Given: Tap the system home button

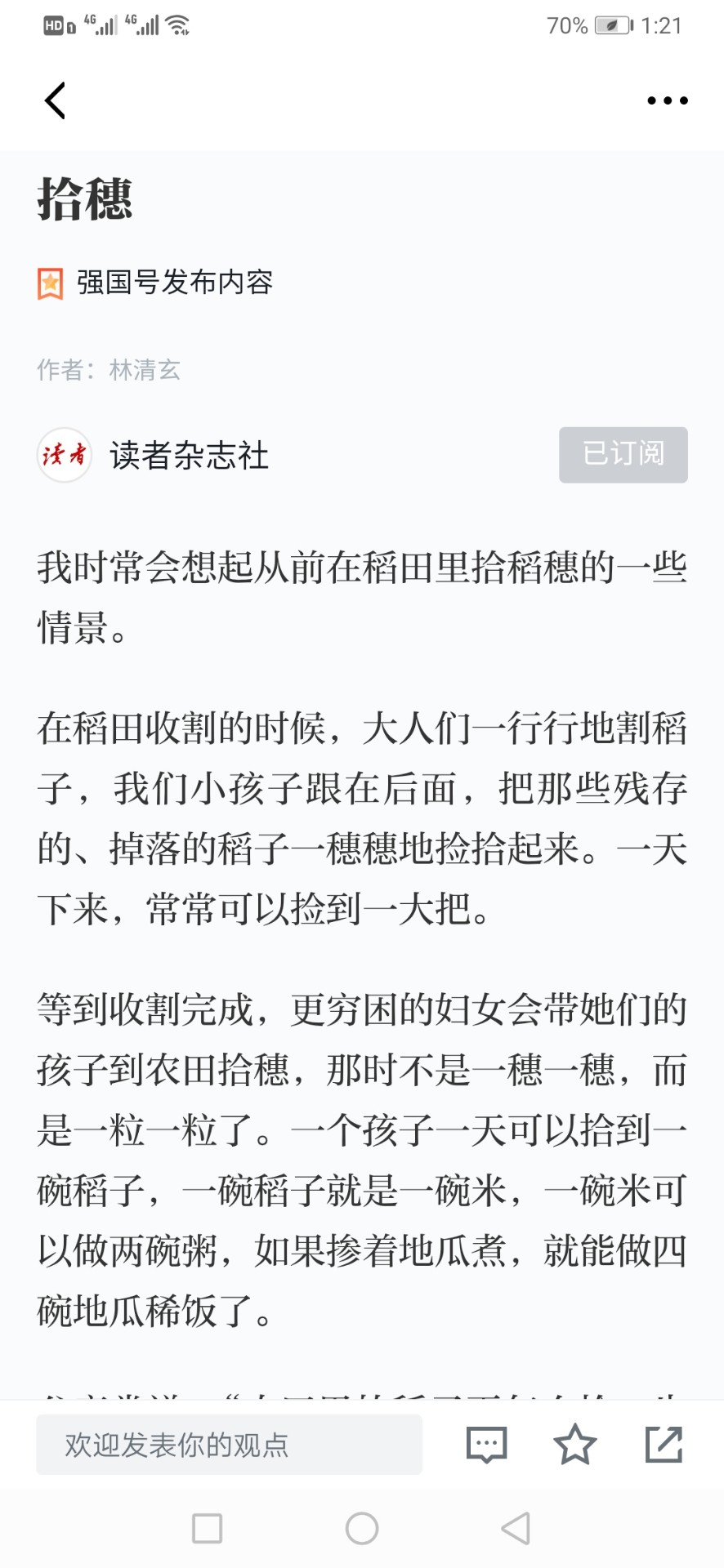Looking at the screenshot, I should click(x=362, y=1528).
